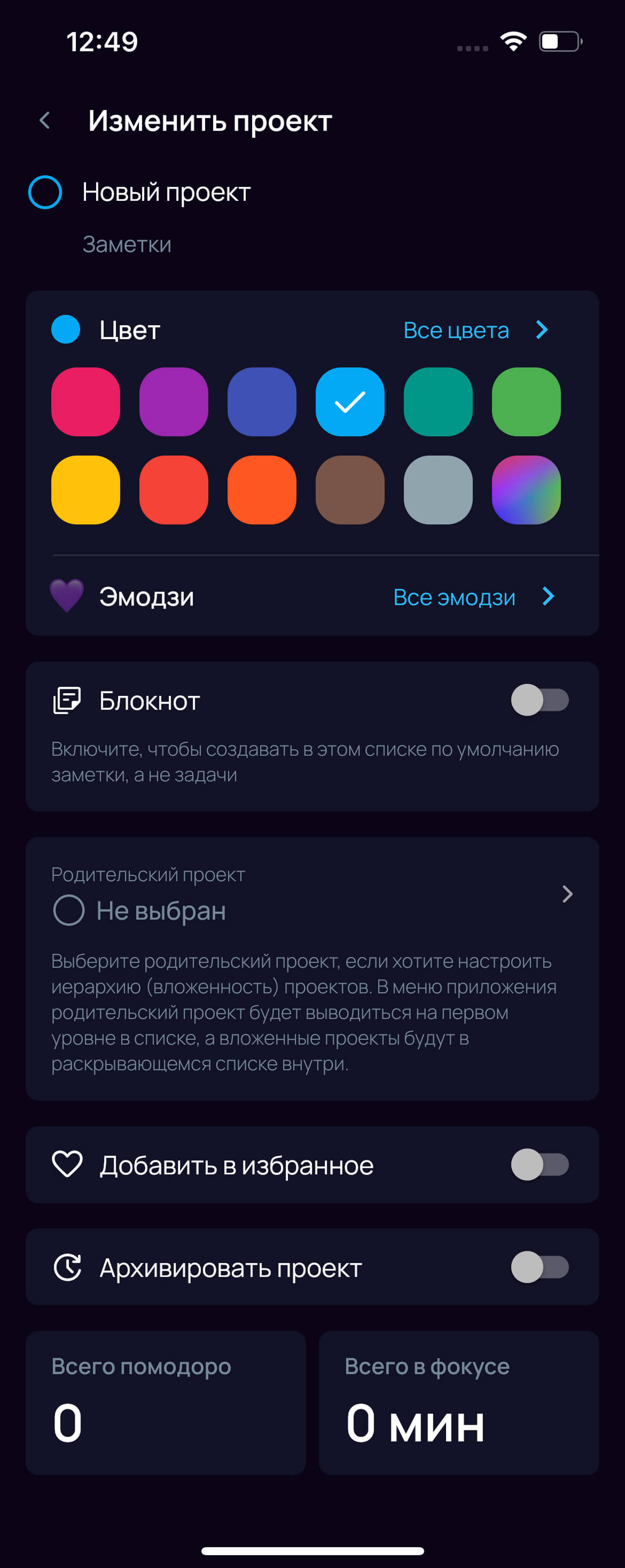
Task: Select the indigo blue color swatch
Action: coord(262,402)
